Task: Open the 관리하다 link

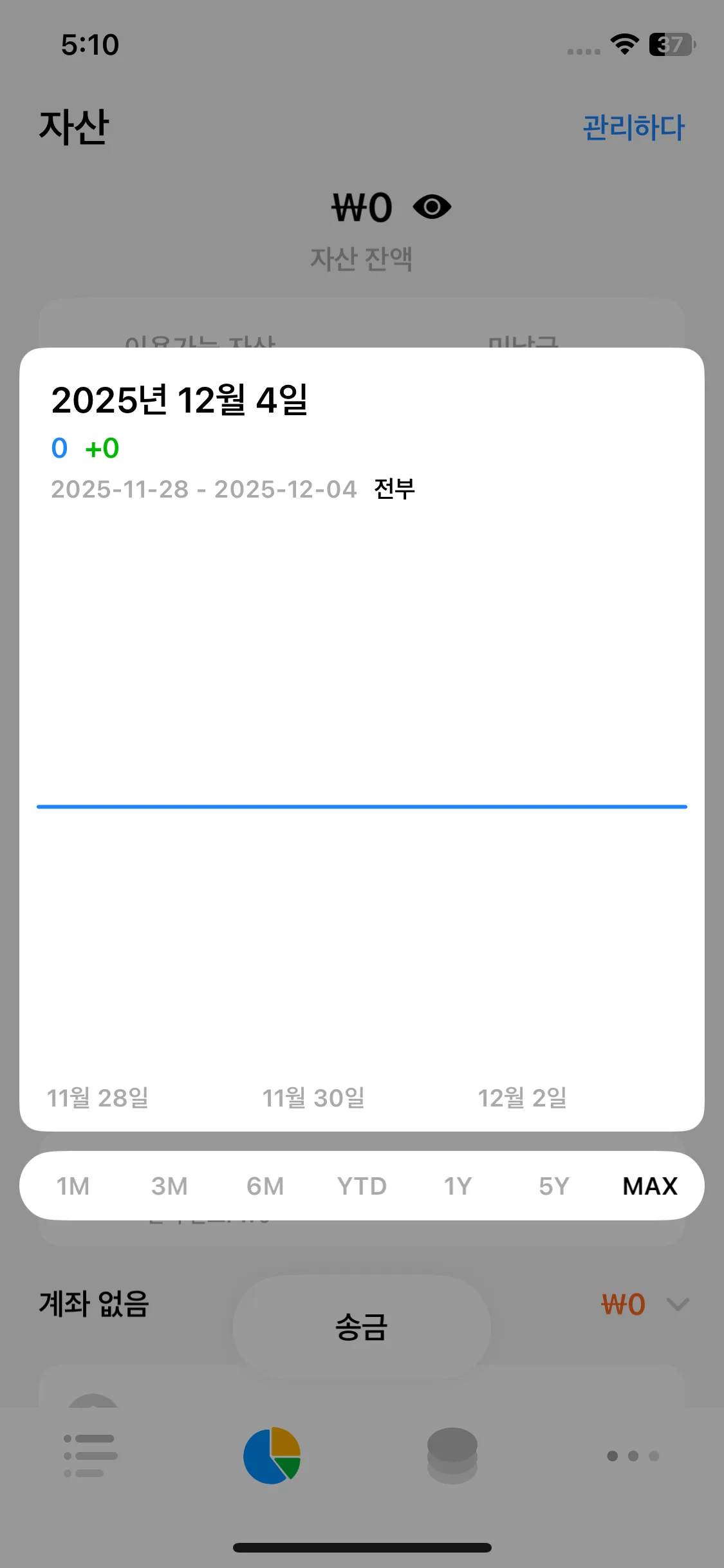Action: (633, 127)
